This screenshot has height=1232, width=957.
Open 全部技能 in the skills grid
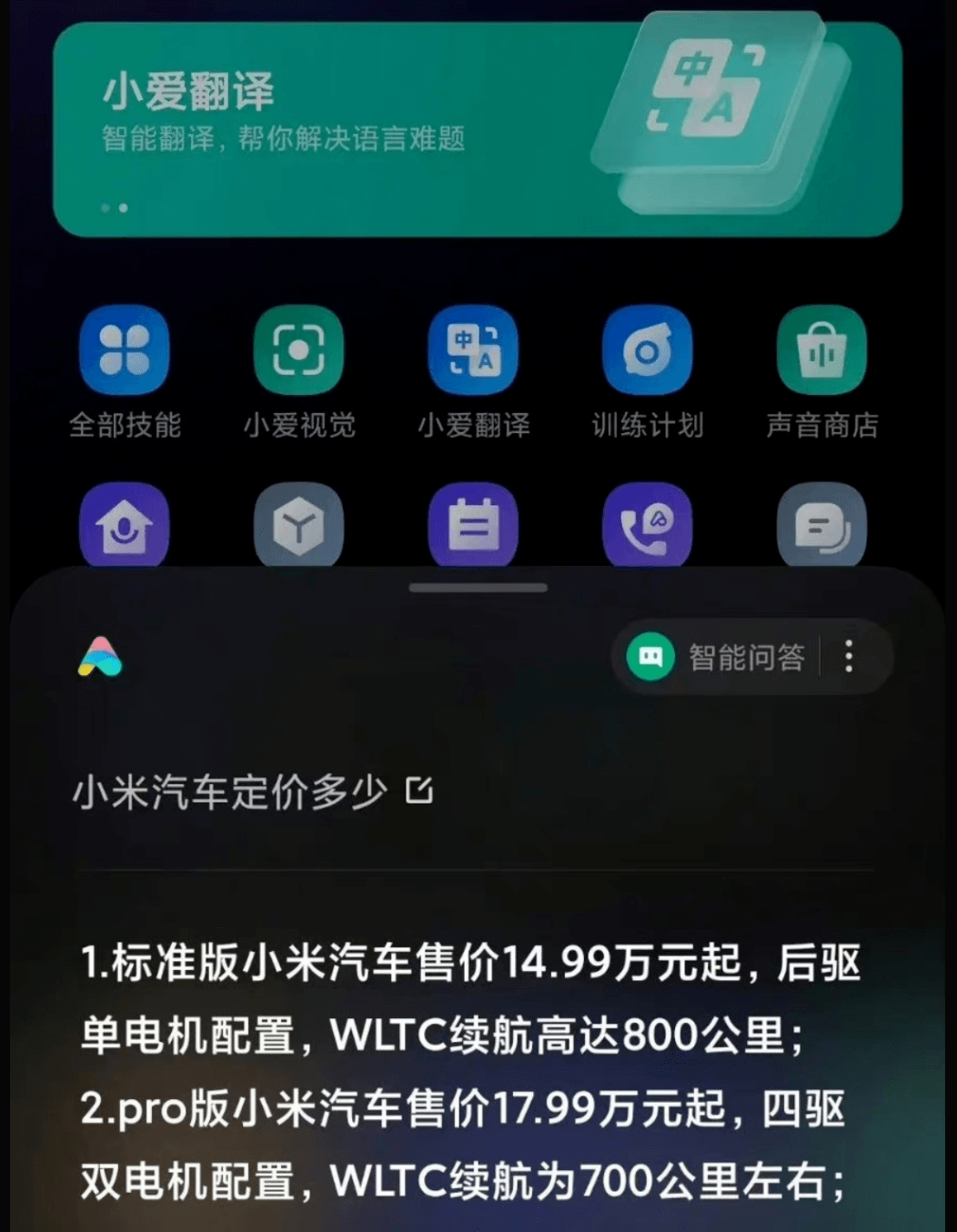click(x=125, y=351)
